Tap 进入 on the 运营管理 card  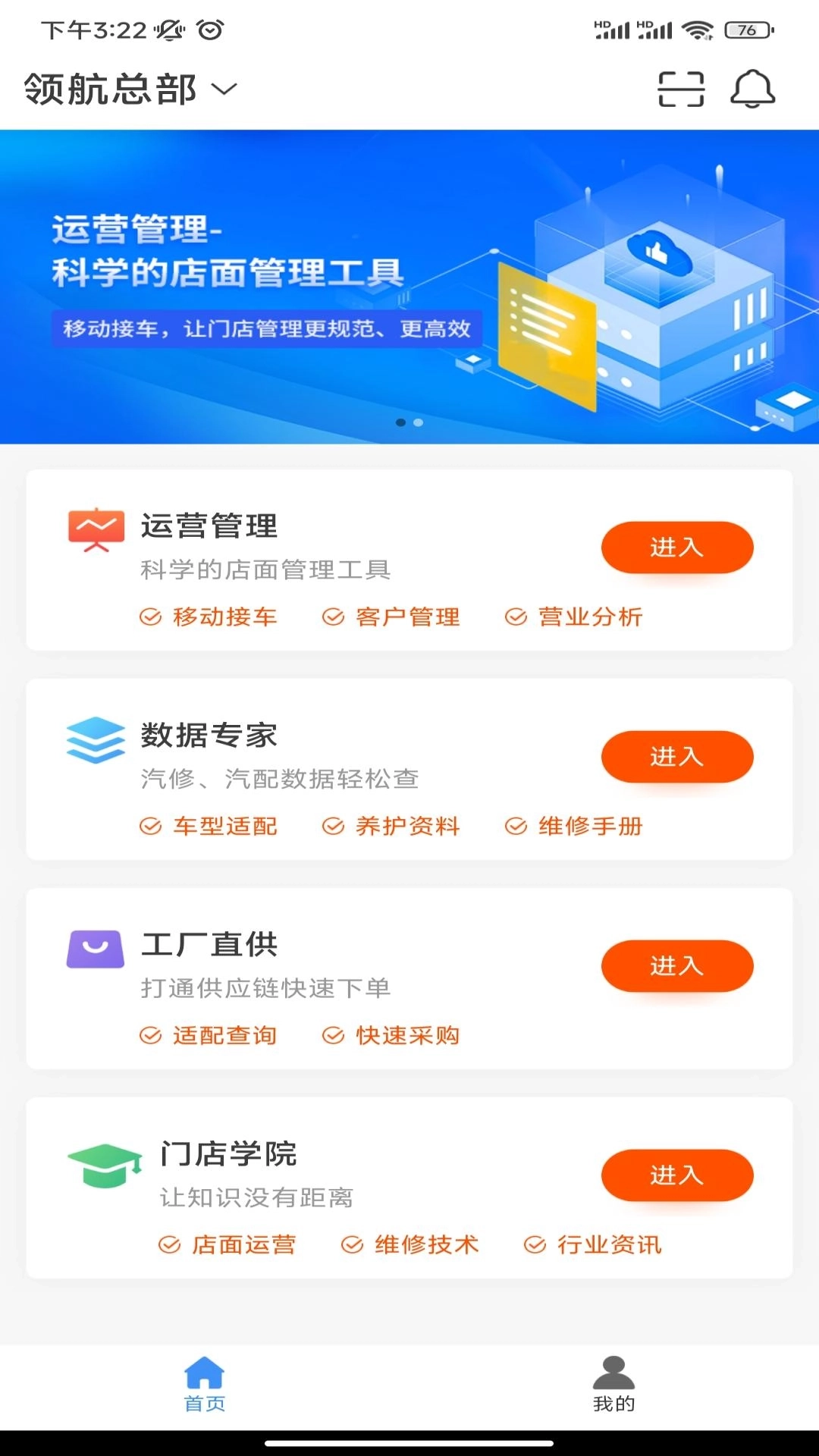click(676, 547)
